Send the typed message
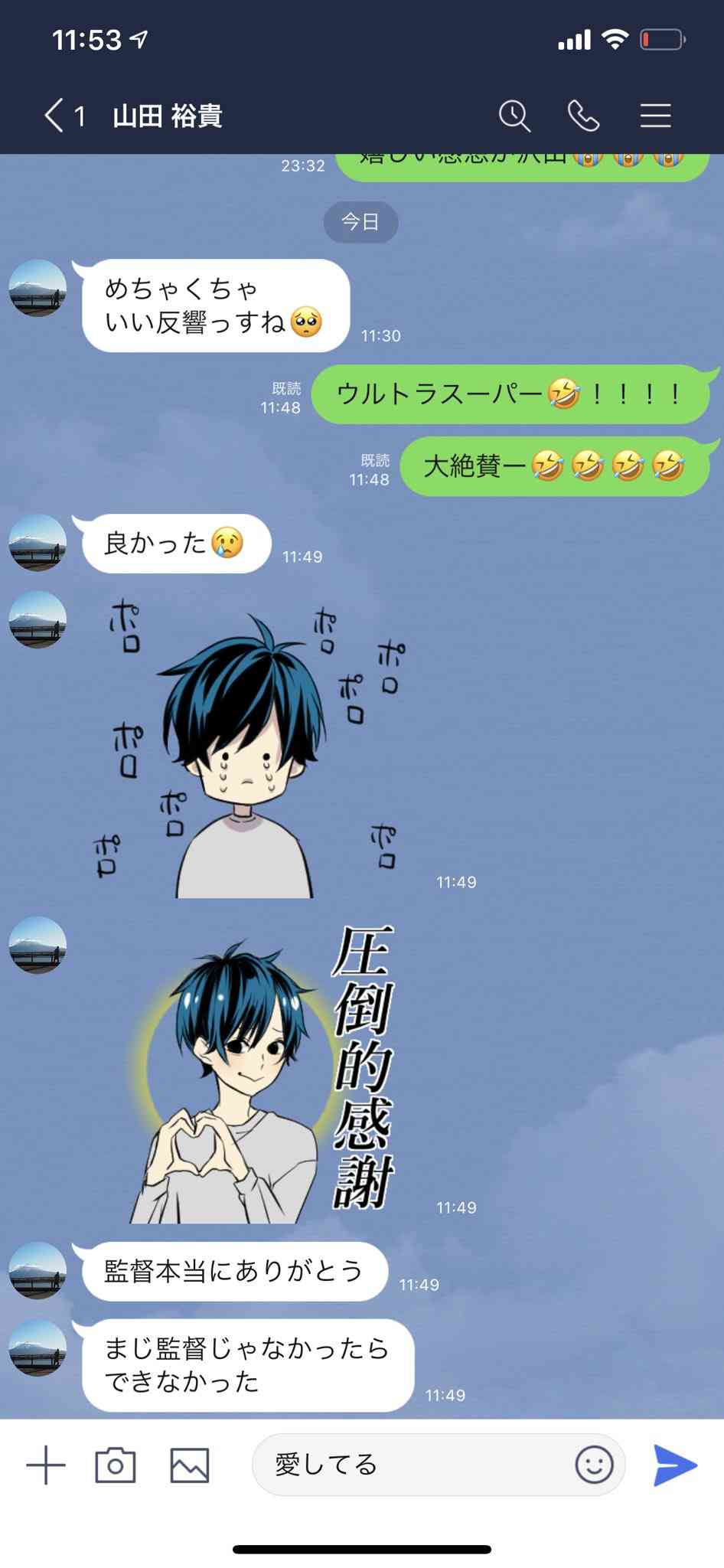This screenshot has width=724, height=1568. click(674, 1465)
